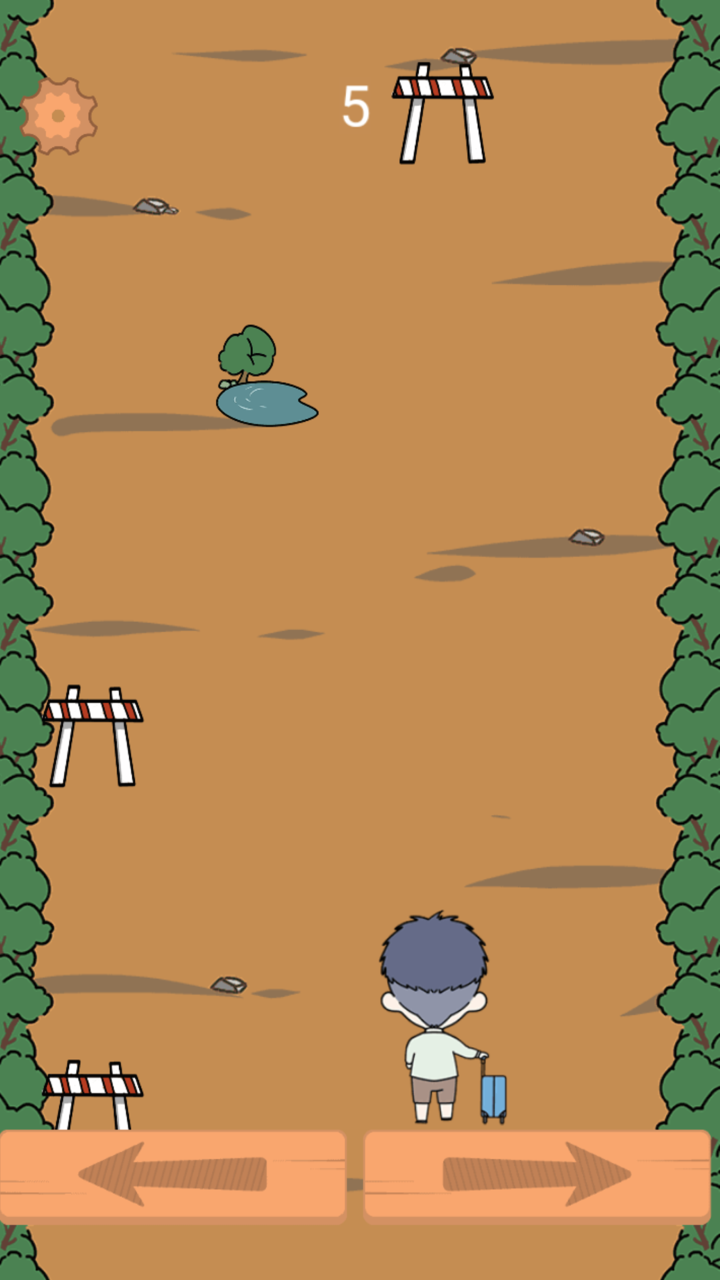Open the settings gear icon
The image size is (720, 1280).
point(59,116)
